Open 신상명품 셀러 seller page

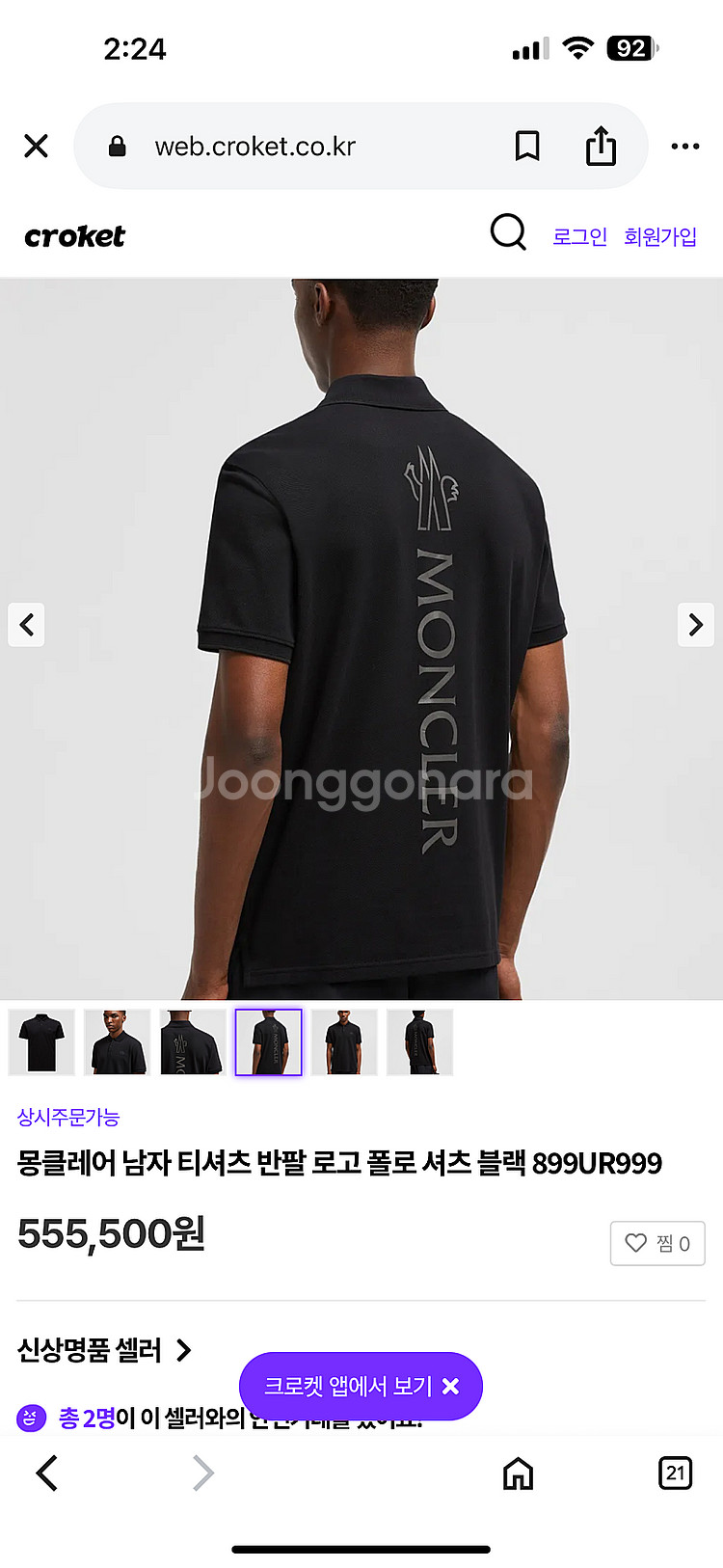coord(104,1350)
